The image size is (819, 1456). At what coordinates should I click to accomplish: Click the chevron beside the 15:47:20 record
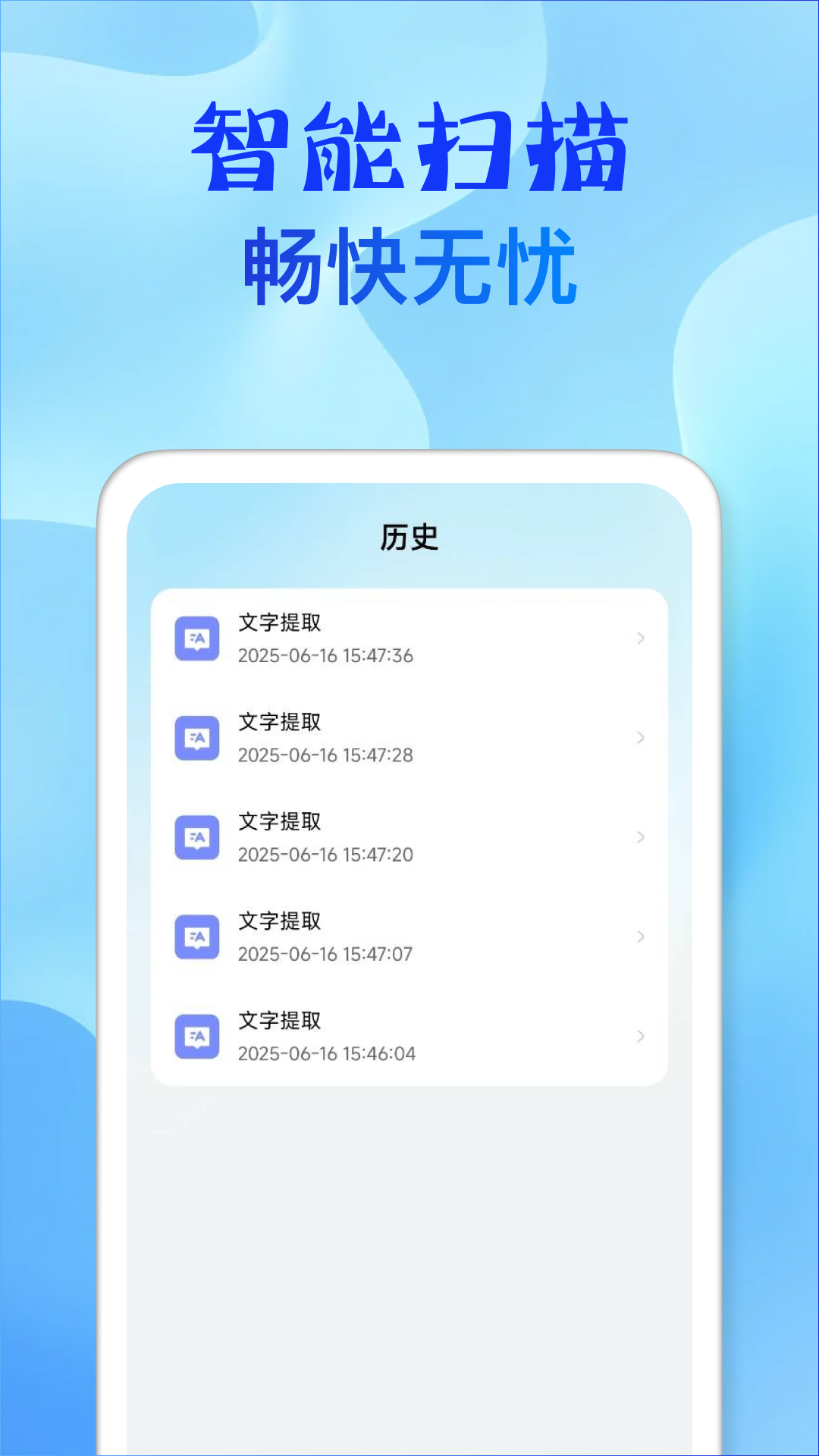pyautogui.click(x=639, y=837)
